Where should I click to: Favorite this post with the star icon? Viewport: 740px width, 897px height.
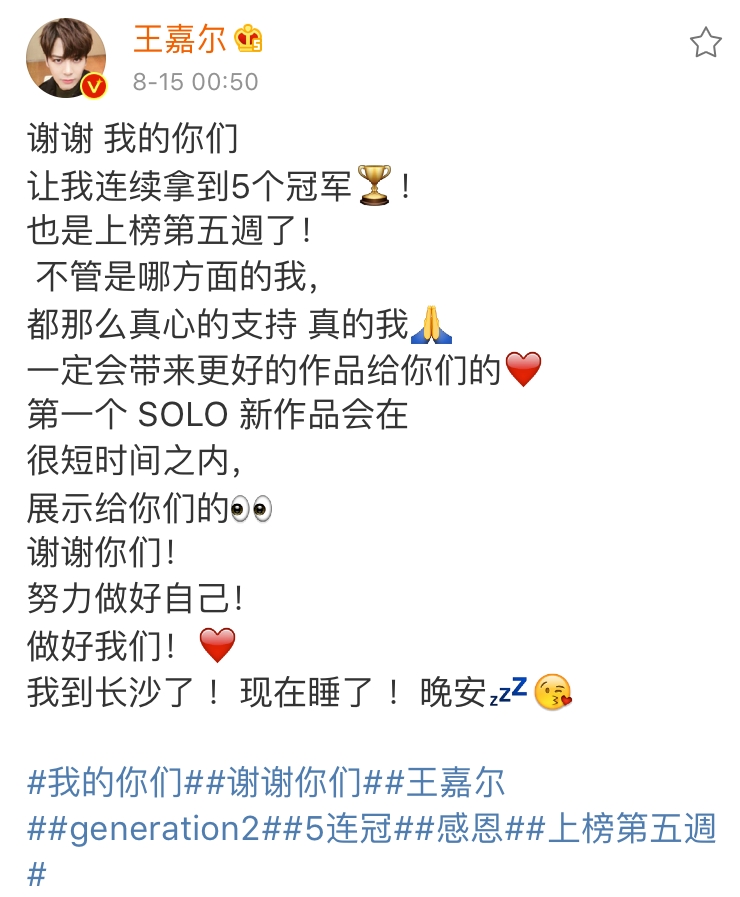pos(705,43)
